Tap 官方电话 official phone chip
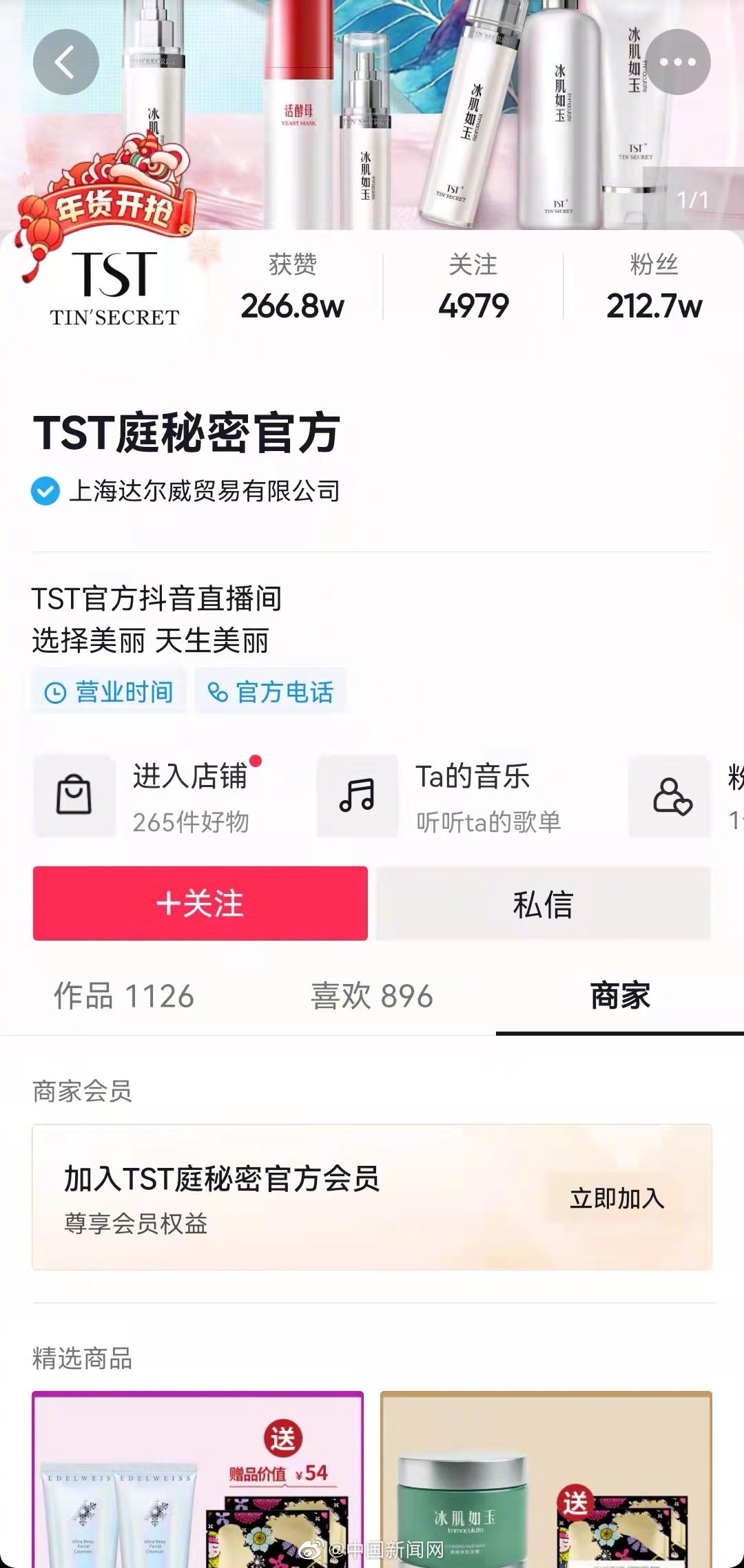 [x=271, y=692]
